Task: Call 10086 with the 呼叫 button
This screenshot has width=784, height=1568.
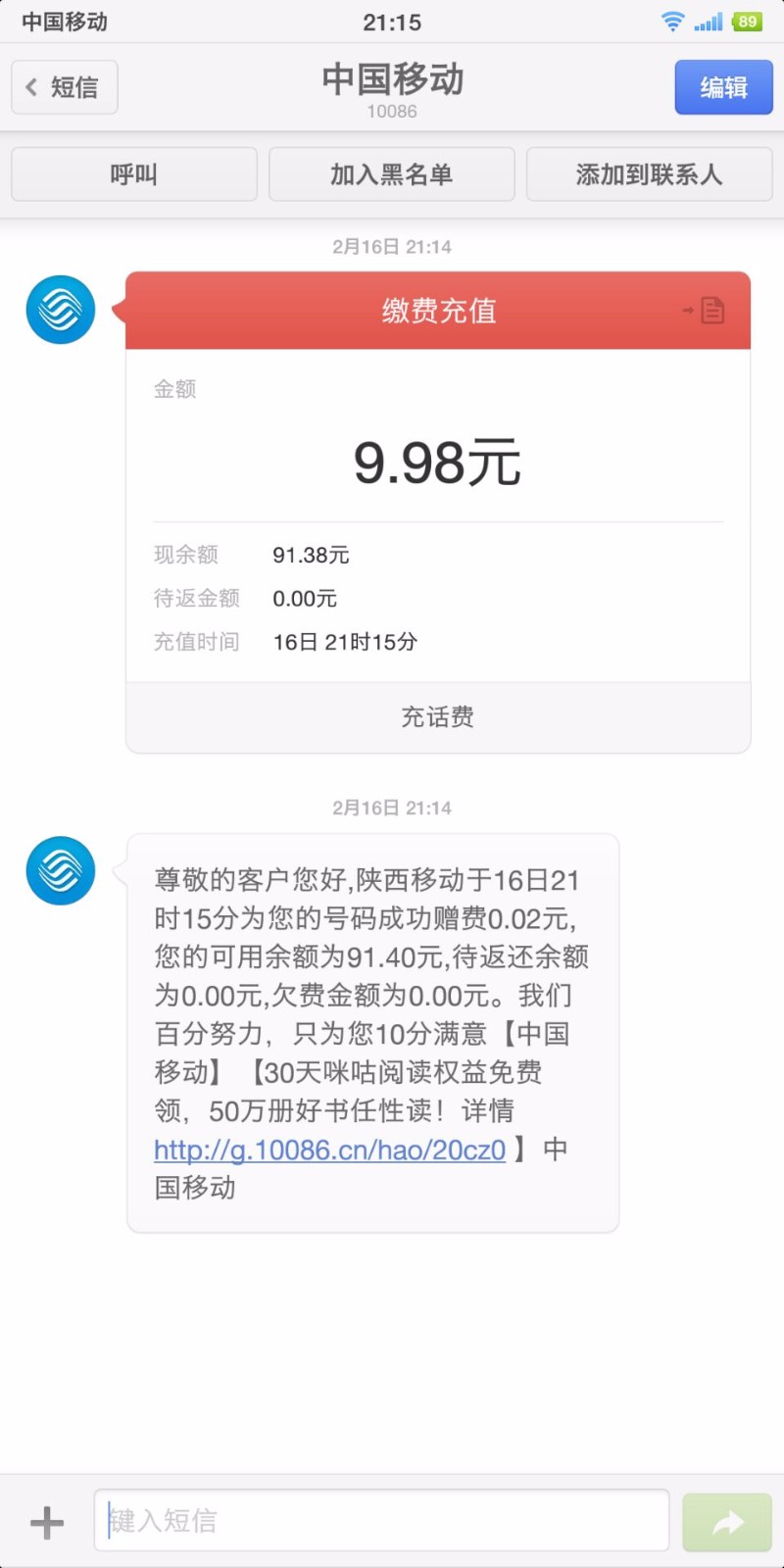Action: pyautogui.click(x=134, y=174)
